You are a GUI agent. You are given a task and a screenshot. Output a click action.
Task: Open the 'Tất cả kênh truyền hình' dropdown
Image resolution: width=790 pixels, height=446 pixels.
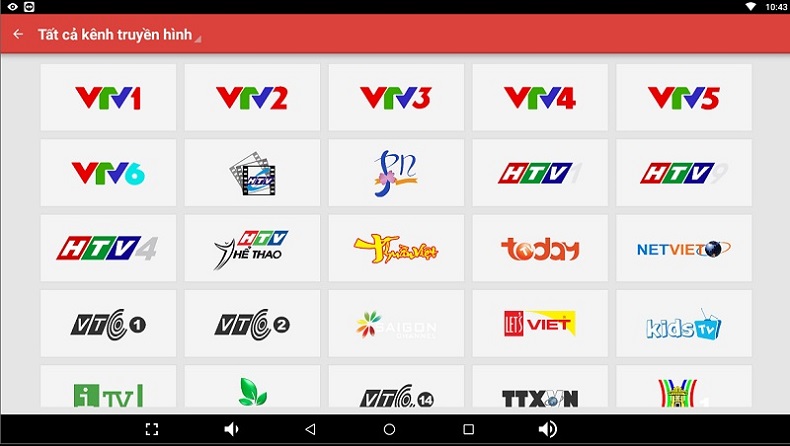click(x=118, y=35)
